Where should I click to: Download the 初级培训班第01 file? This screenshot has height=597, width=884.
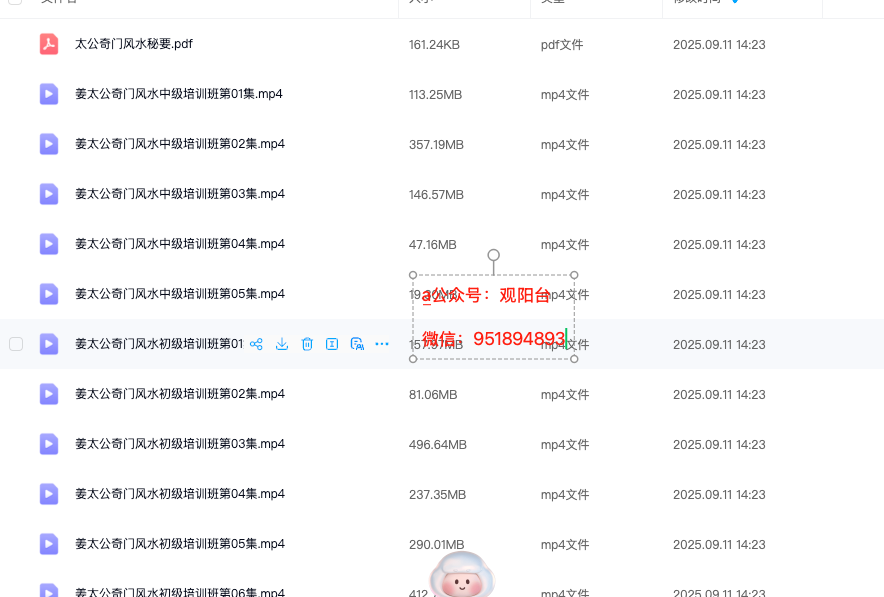282,344
